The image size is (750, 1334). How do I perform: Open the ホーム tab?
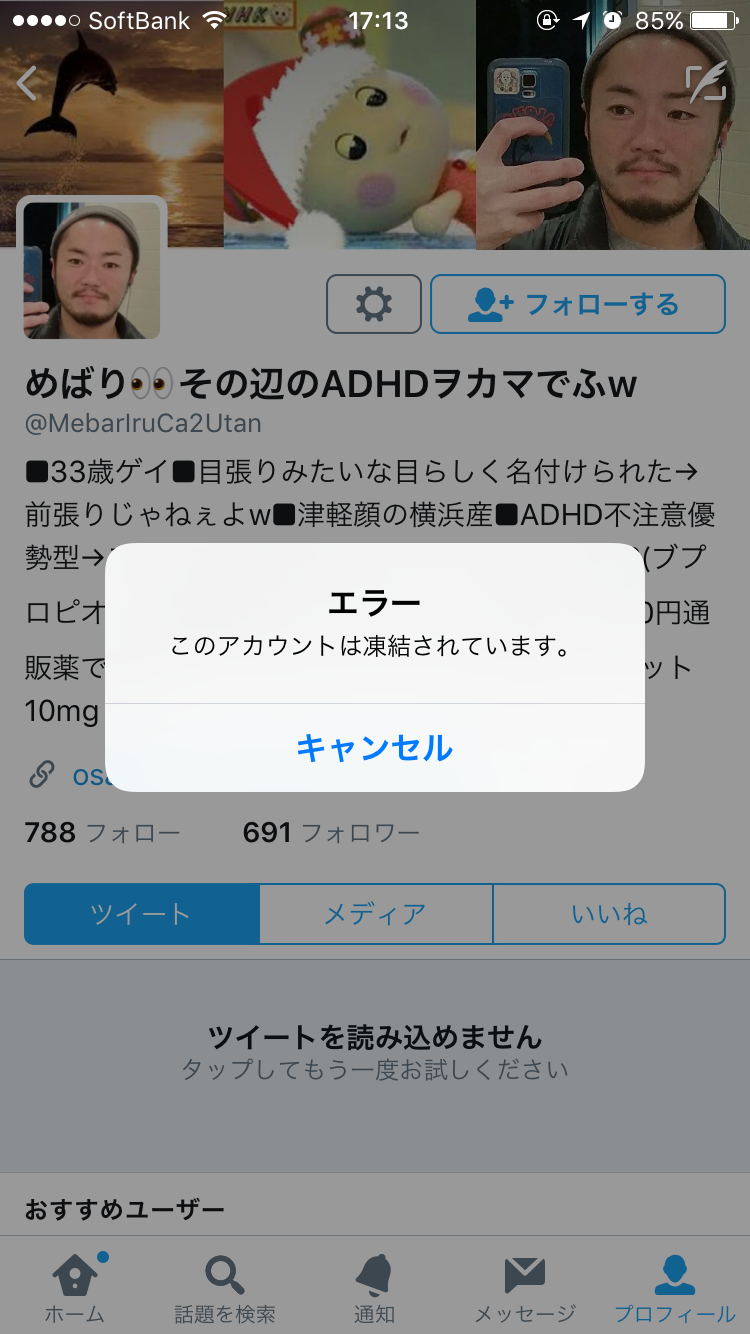[x=75, y=1287]
